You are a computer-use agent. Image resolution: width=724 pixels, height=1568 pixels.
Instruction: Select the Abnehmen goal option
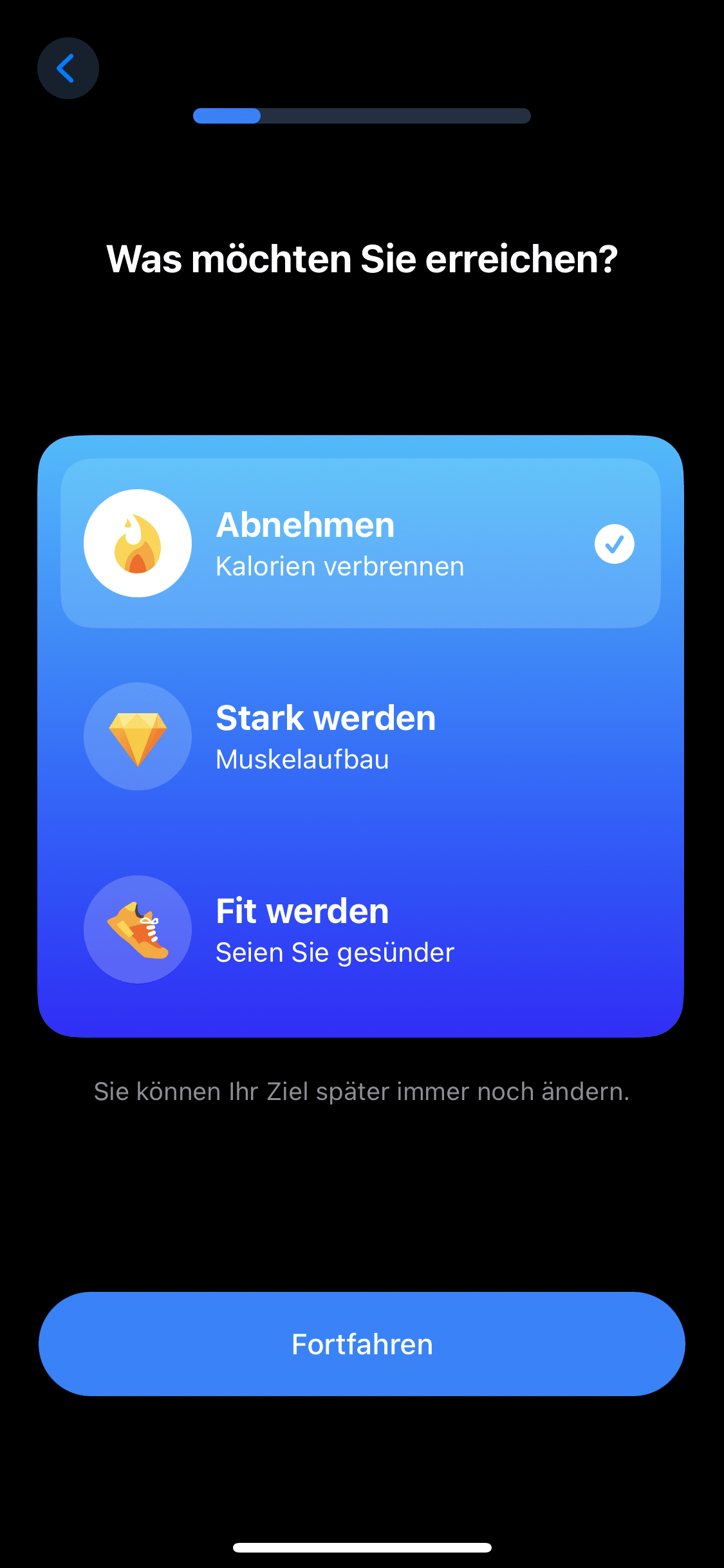click(x=360, y=543)
